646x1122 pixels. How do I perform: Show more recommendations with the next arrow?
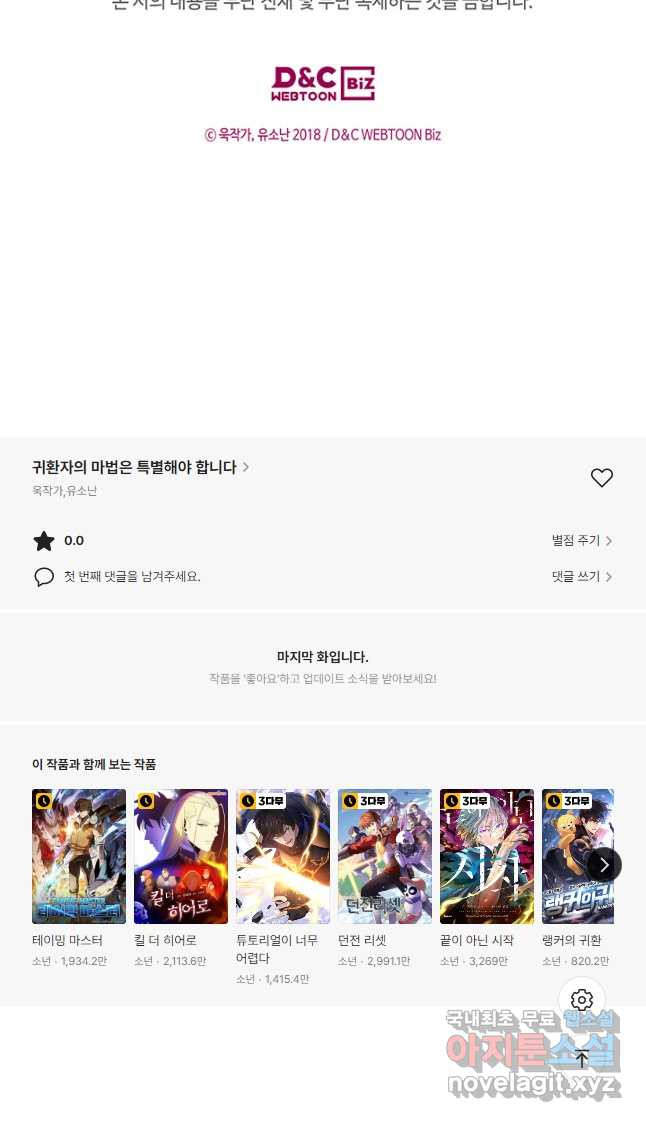[x=604, y=865]
